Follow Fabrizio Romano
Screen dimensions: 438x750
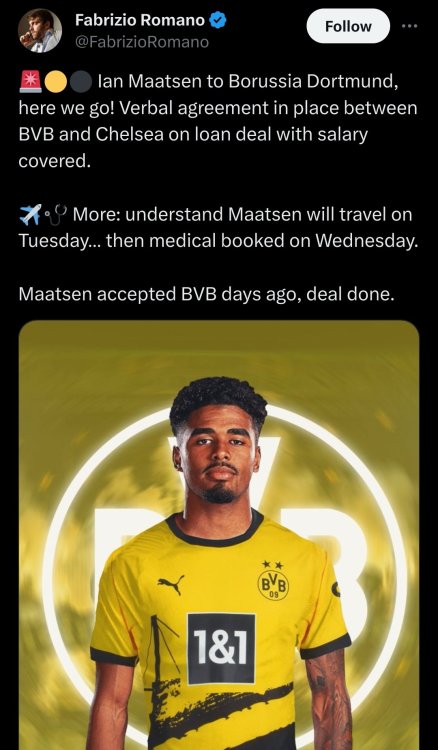(x=348, y=26)
